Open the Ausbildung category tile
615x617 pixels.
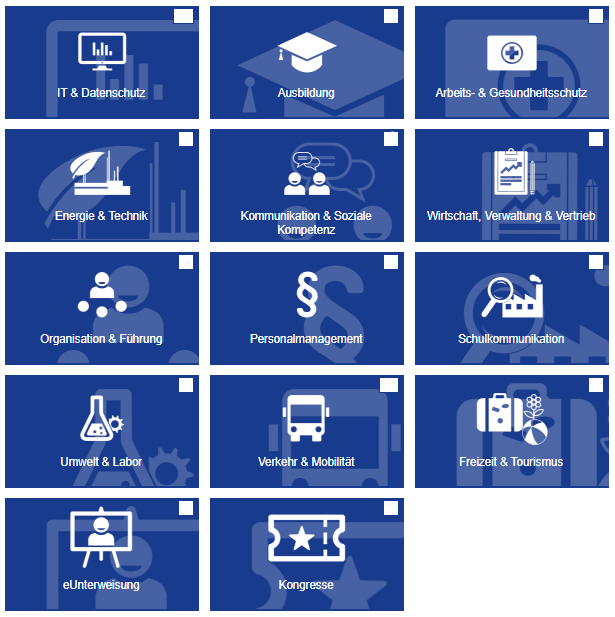306,62
